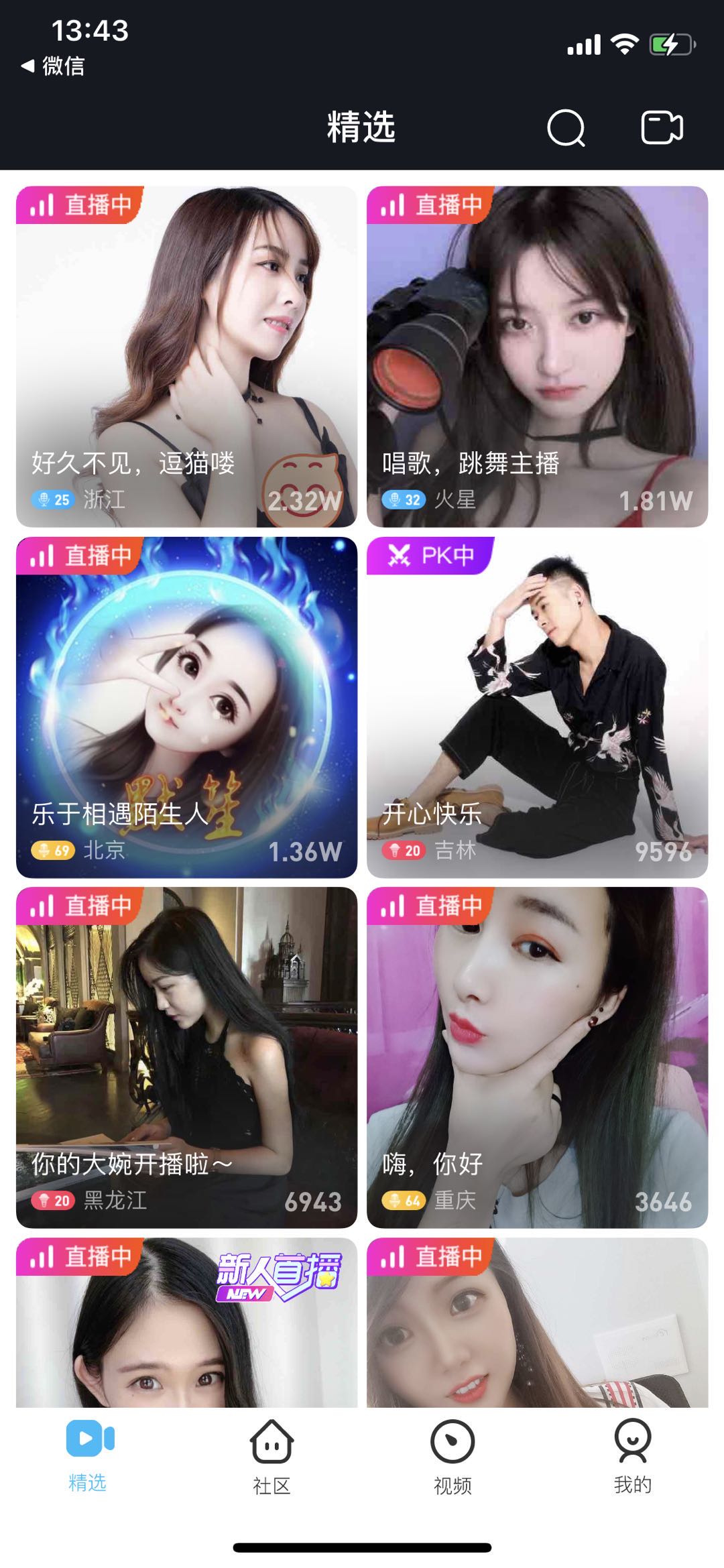Join the 开心快乐 PK stream

point(537,707)
